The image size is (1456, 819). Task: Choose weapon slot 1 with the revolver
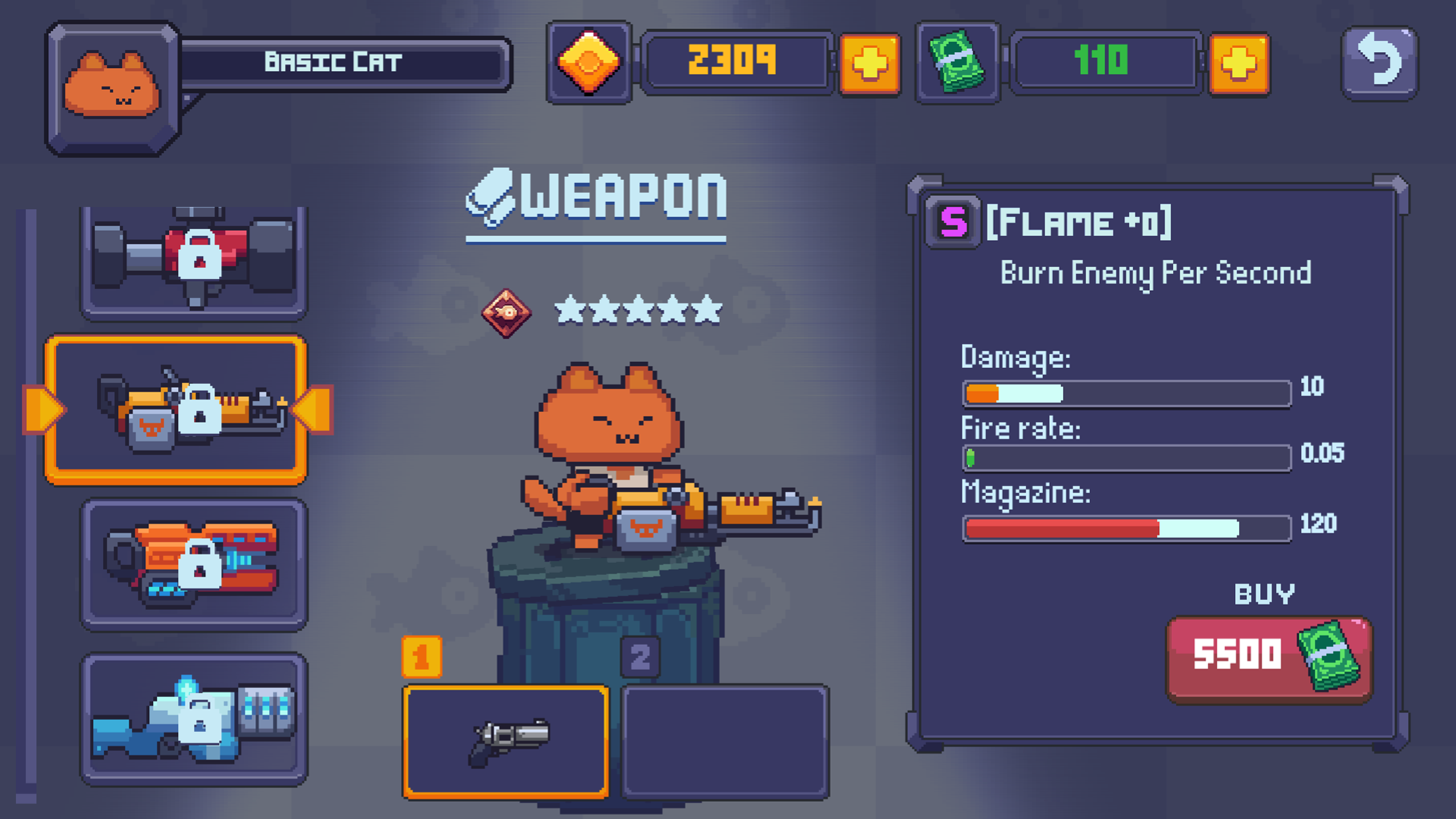click(x=506, y=741)
